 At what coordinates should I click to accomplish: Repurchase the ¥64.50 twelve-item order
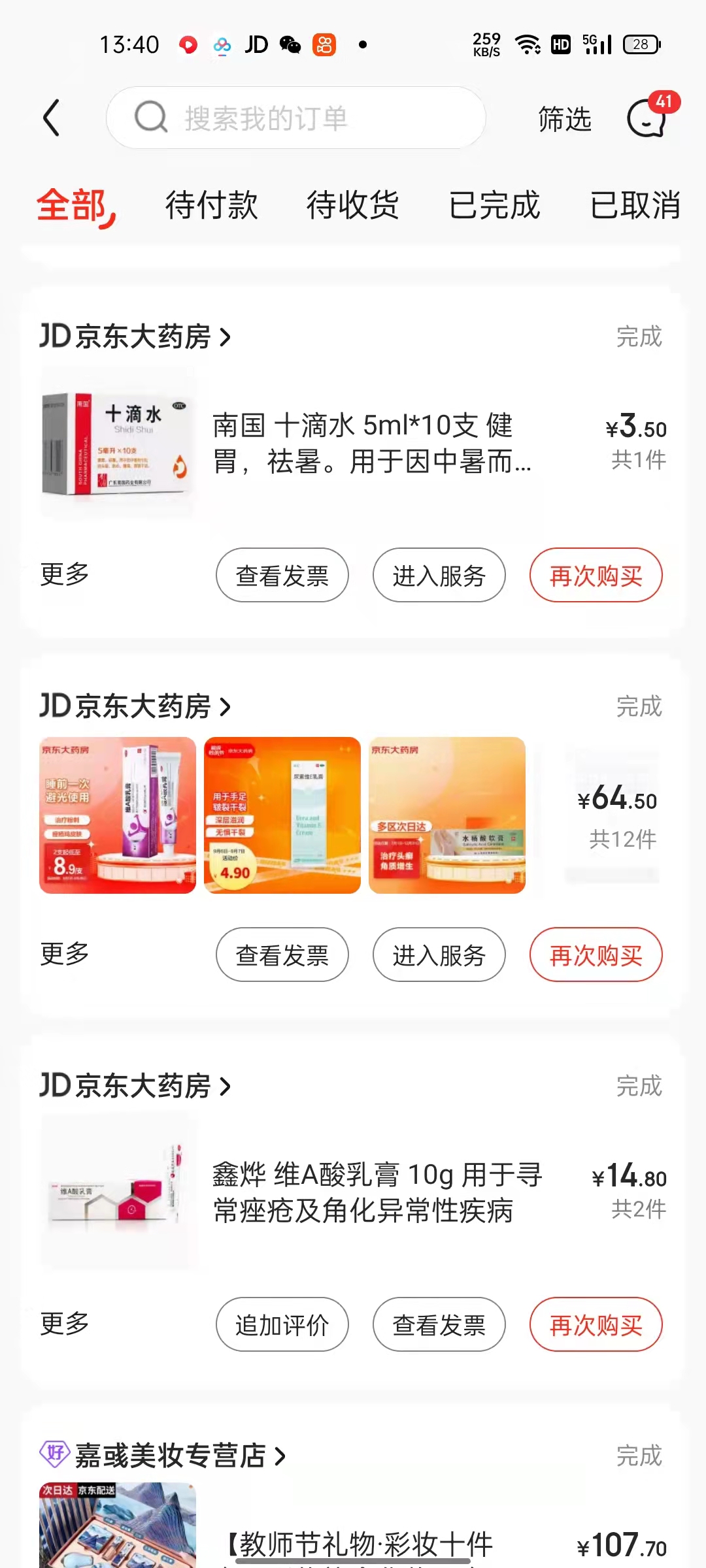click(x=596, y=955)
